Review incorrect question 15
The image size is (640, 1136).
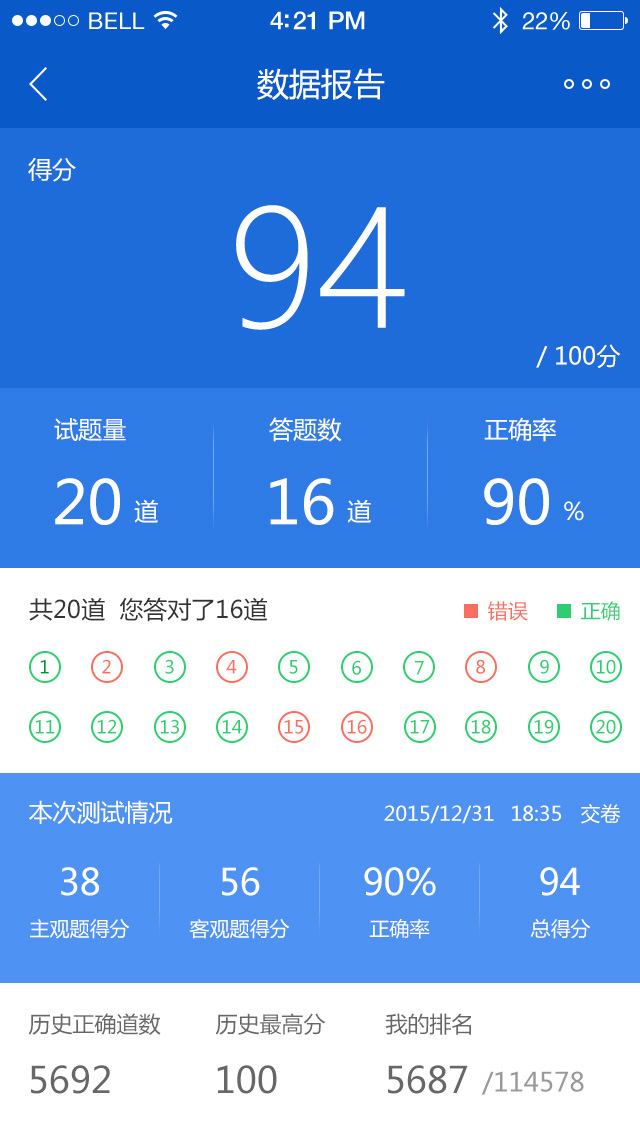pos(294,727)
